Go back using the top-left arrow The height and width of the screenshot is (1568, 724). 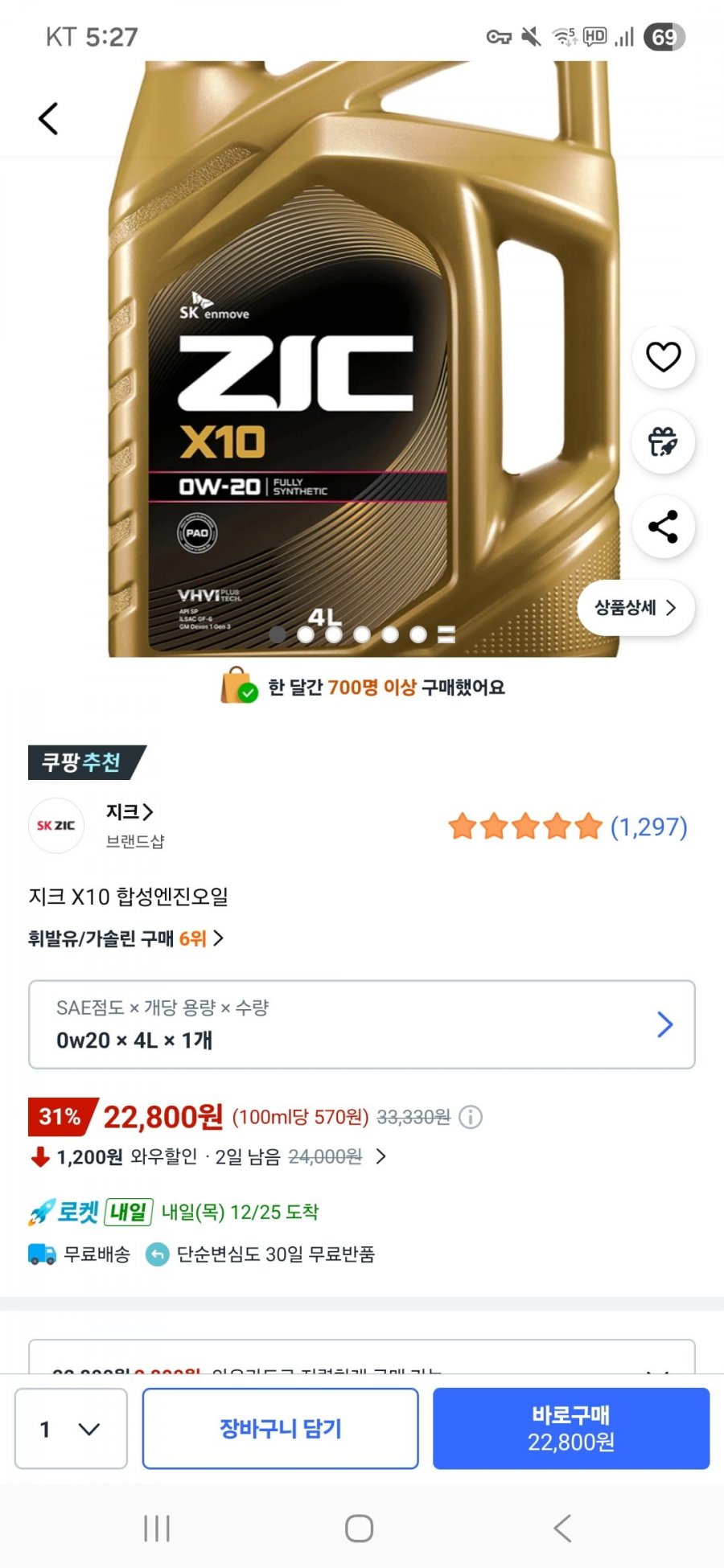tap(48, 119)
